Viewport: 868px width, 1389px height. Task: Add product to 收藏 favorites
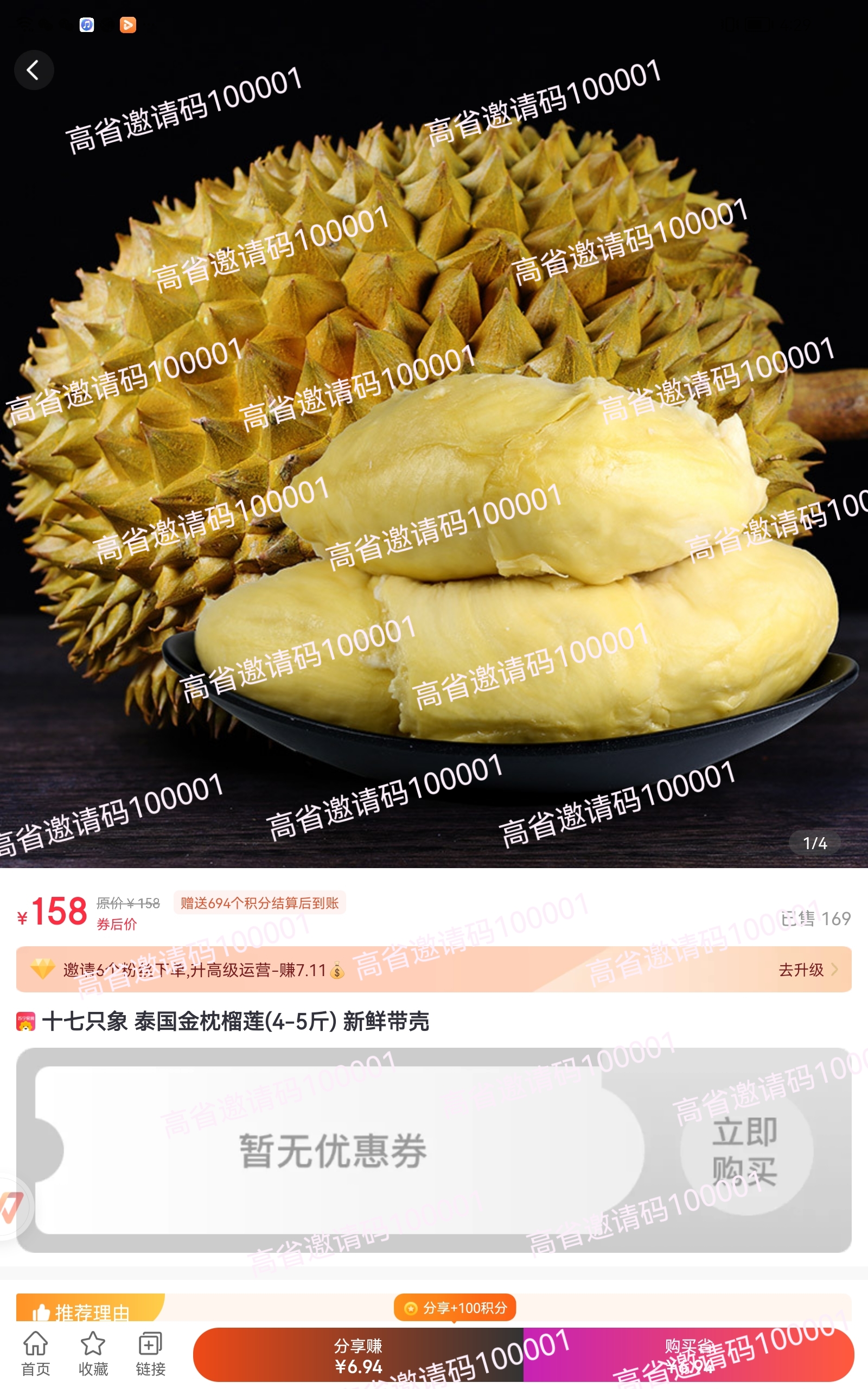[x=93, y=1353]
